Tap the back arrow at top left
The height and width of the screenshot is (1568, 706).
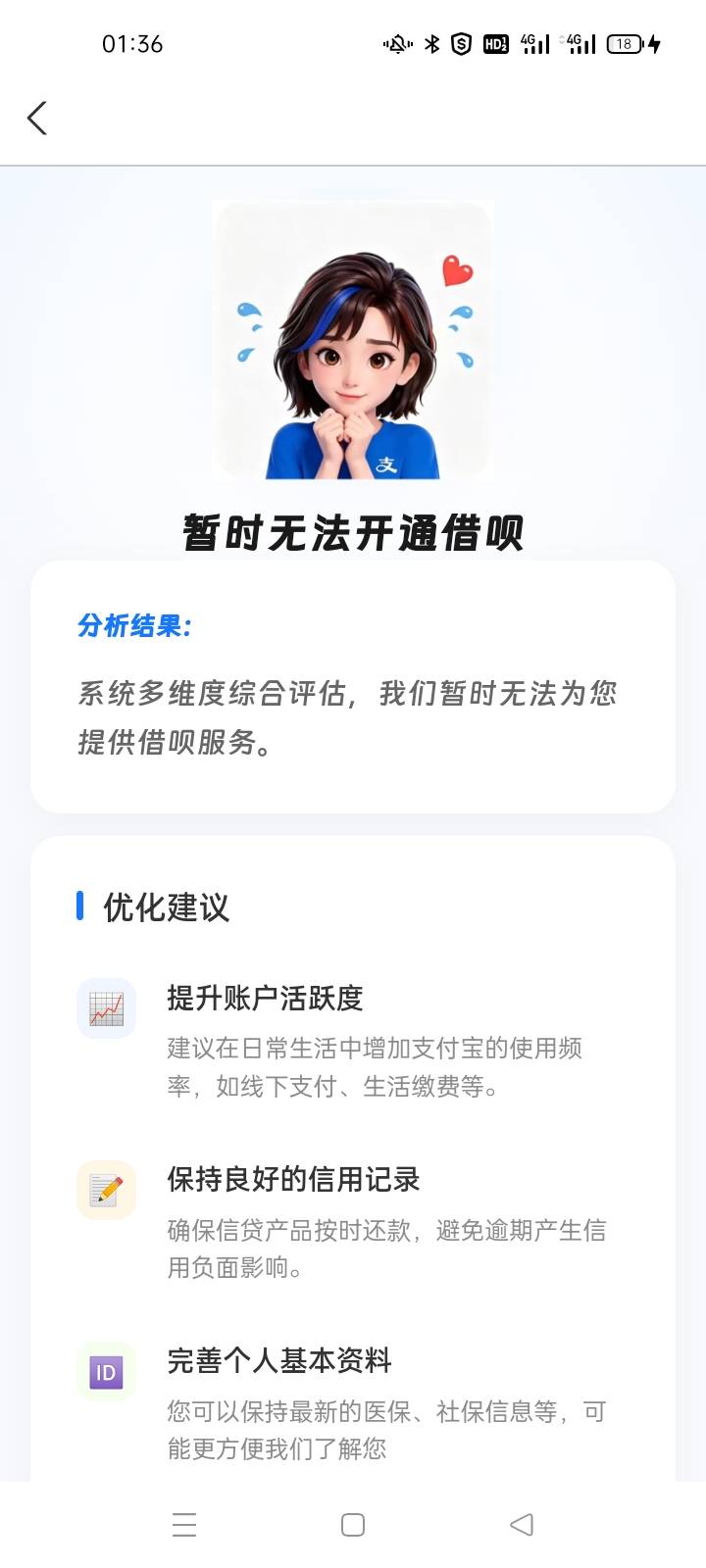[37, 119]
